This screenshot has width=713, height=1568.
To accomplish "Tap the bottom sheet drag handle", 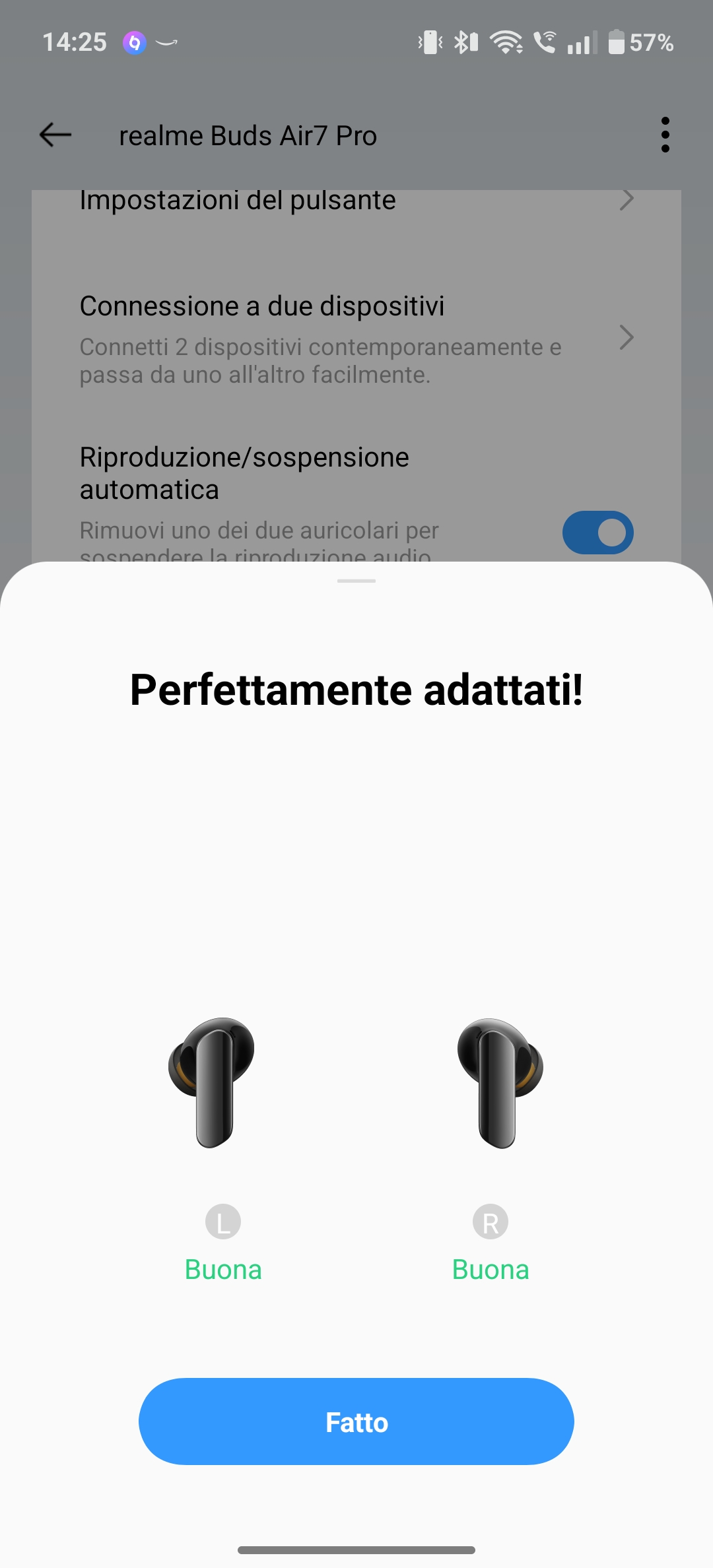I will point(356,581).
